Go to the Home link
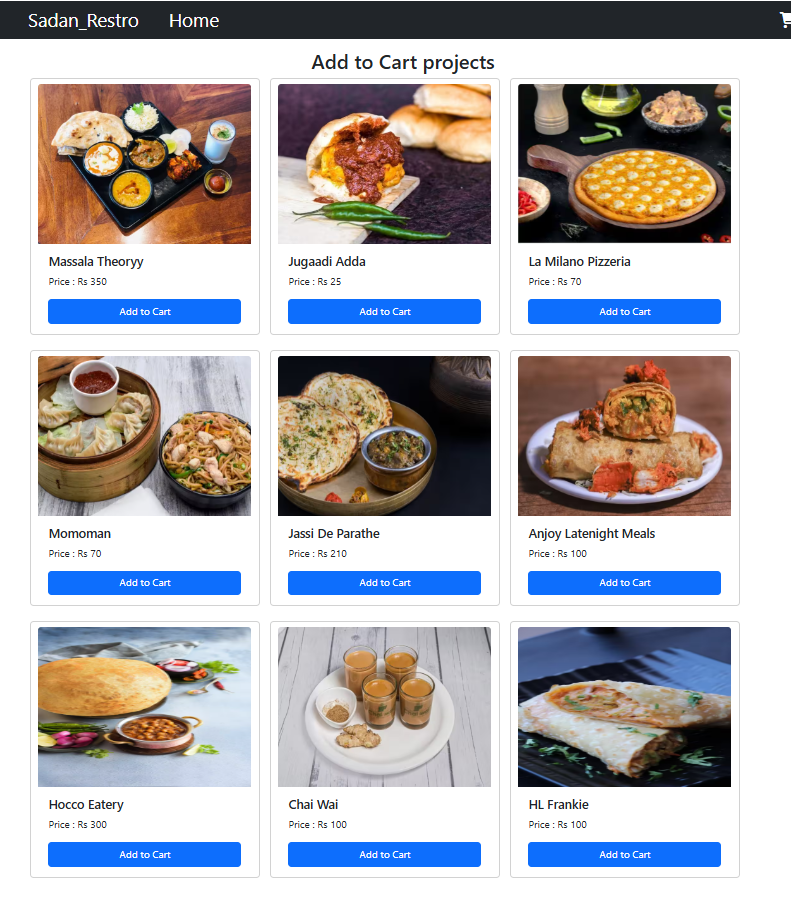This screenshot has width=791, height=920. pyautogui.click(x=194, y=20)
